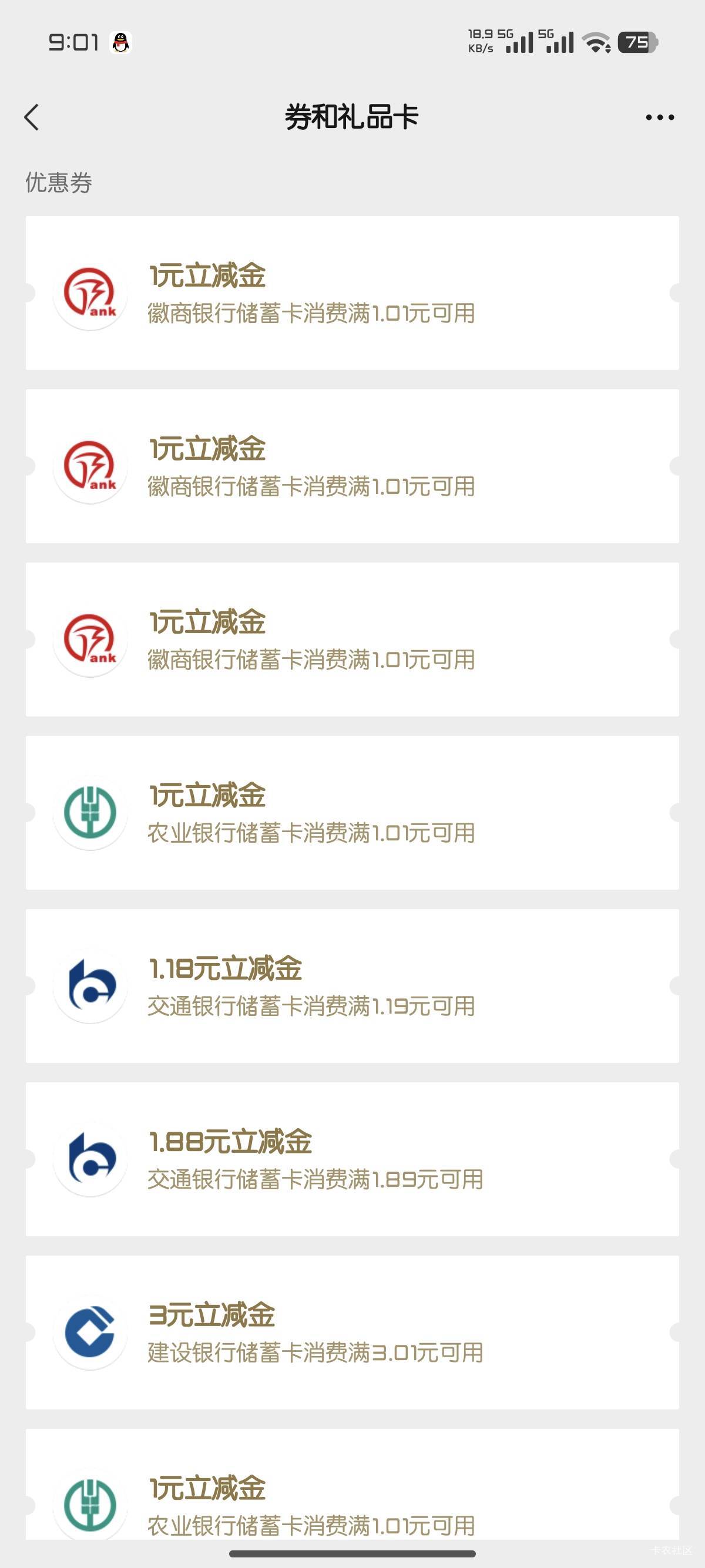The width and height of the screenshot is (705, 1568).
Task: Open the 1.88元立减金 交通银行 coupon
Action: click(352, 1159)
